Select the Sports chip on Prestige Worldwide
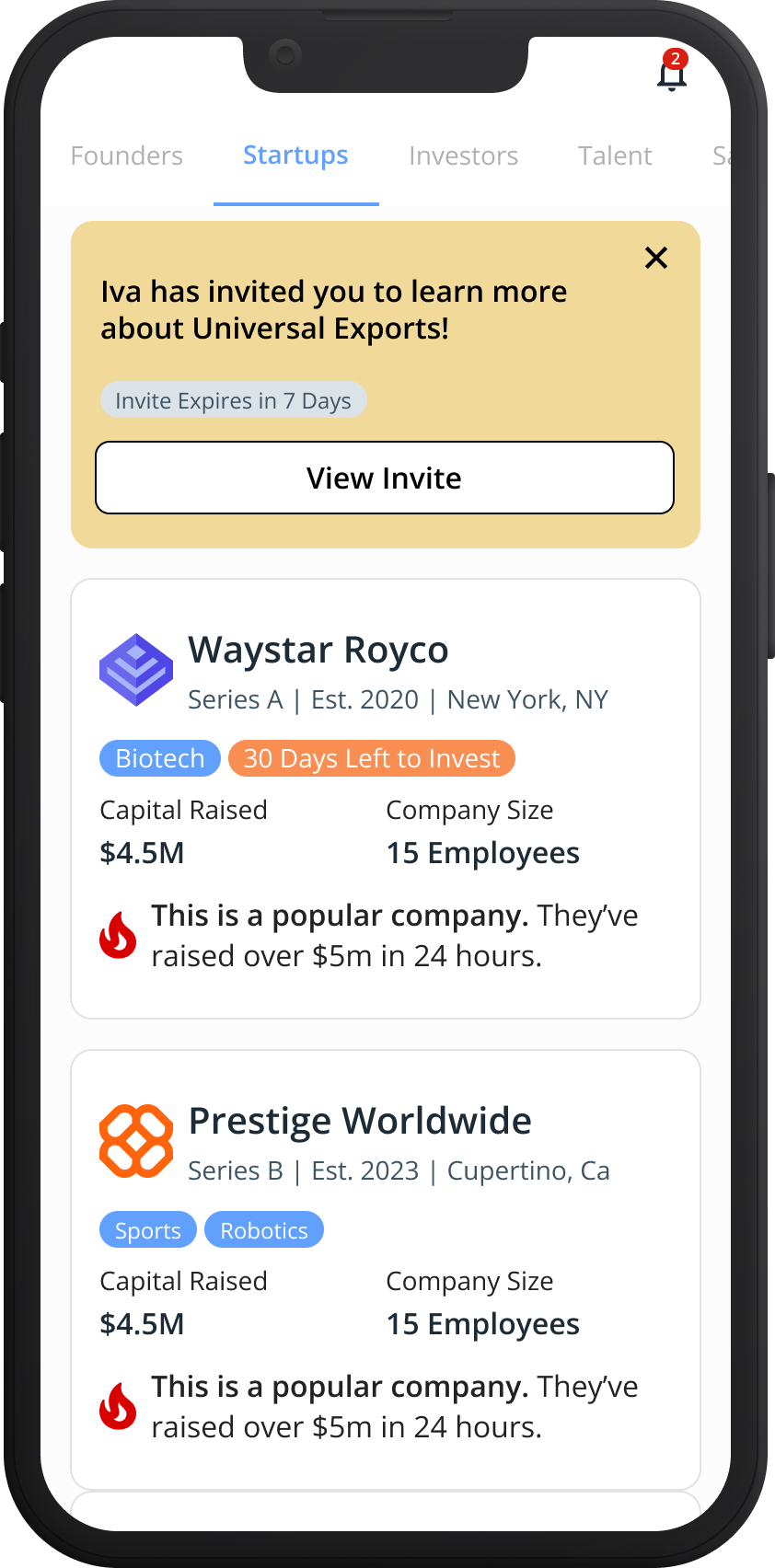This screenshot has height=1568, width=775. coord(148,1230)
